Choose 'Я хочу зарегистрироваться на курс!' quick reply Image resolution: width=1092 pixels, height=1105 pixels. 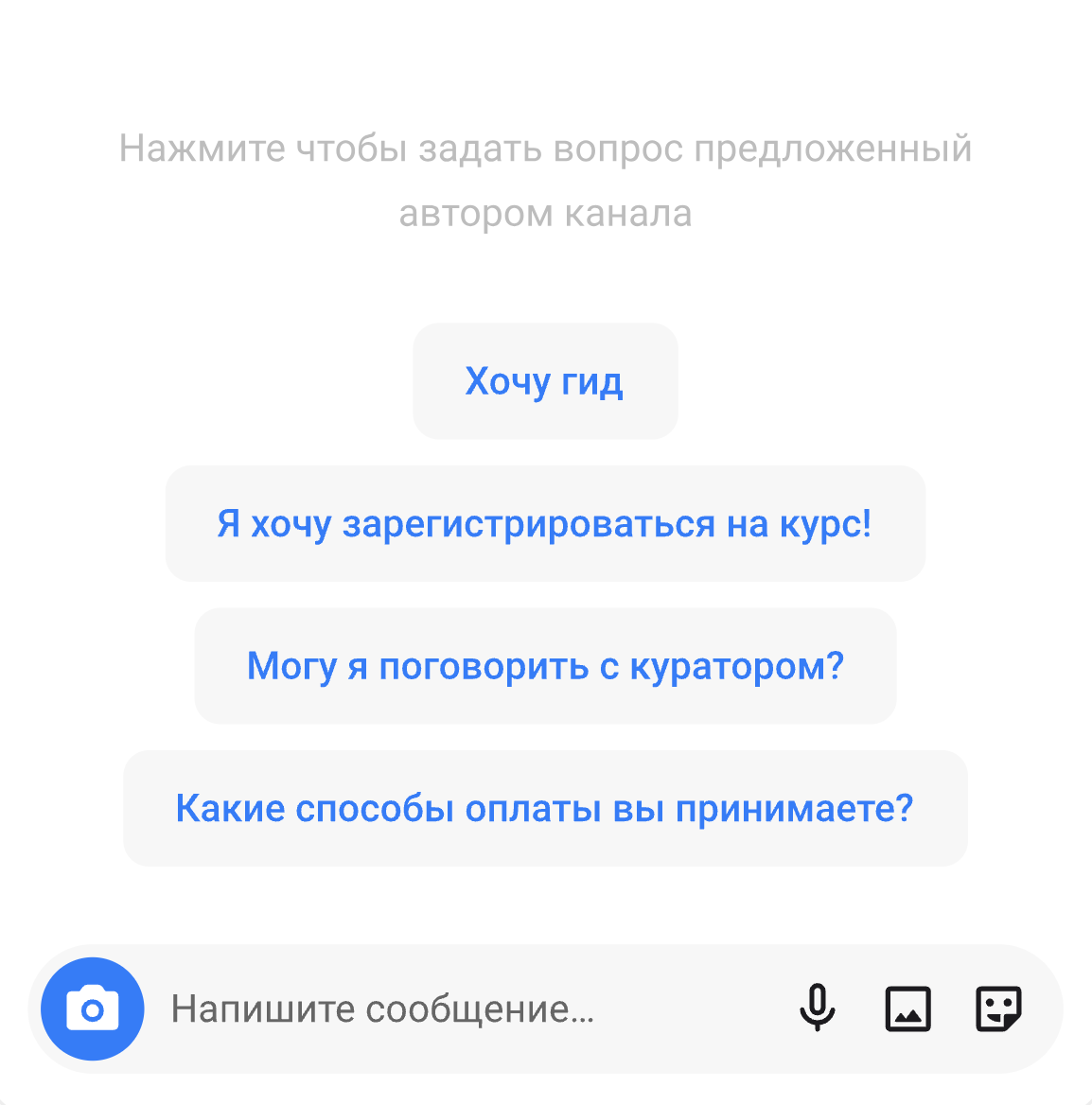click(545, 523)
